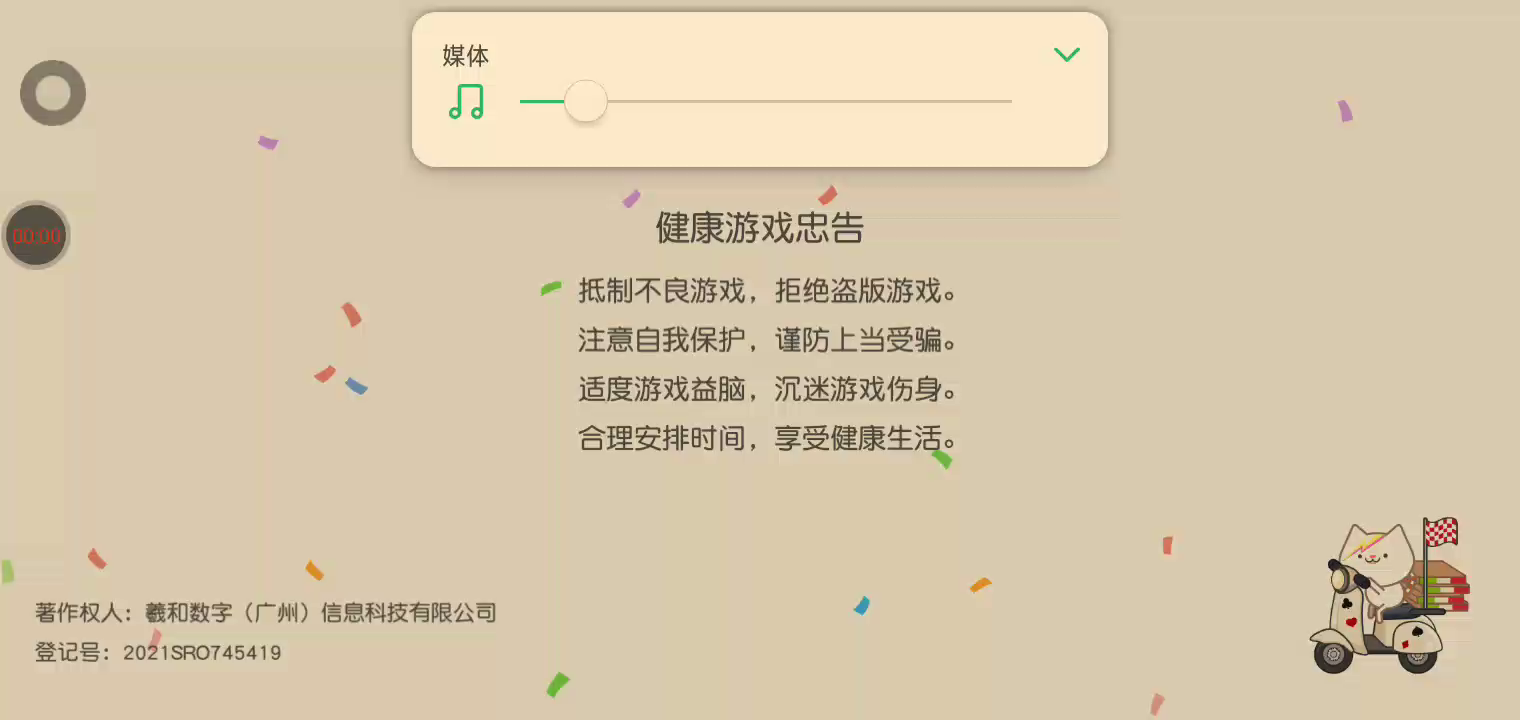The width and height of the screenshot is (1520, 720).
Task: Mute media via the music note icon
Action: 466,101
